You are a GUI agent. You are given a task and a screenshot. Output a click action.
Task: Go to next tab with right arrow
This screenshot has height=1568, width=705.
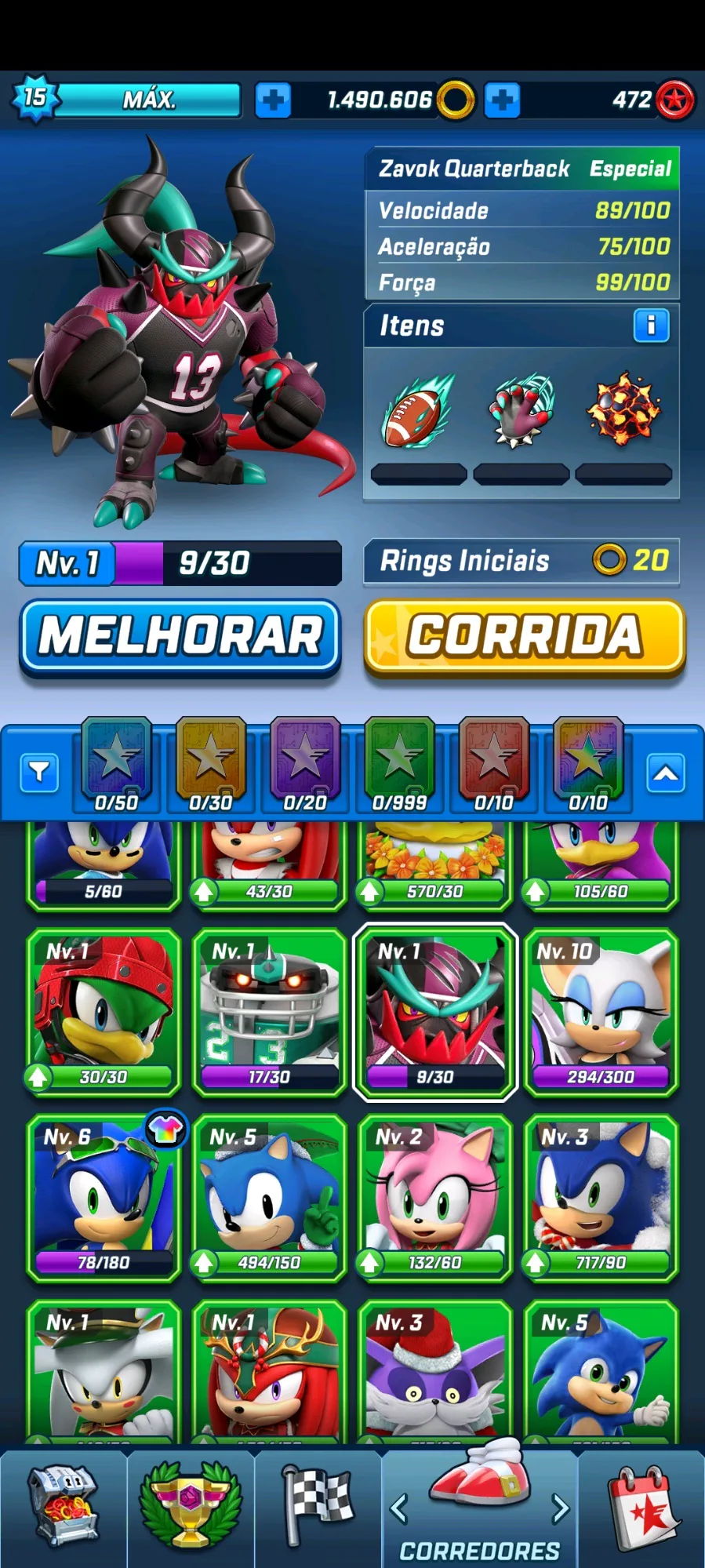560,1508
